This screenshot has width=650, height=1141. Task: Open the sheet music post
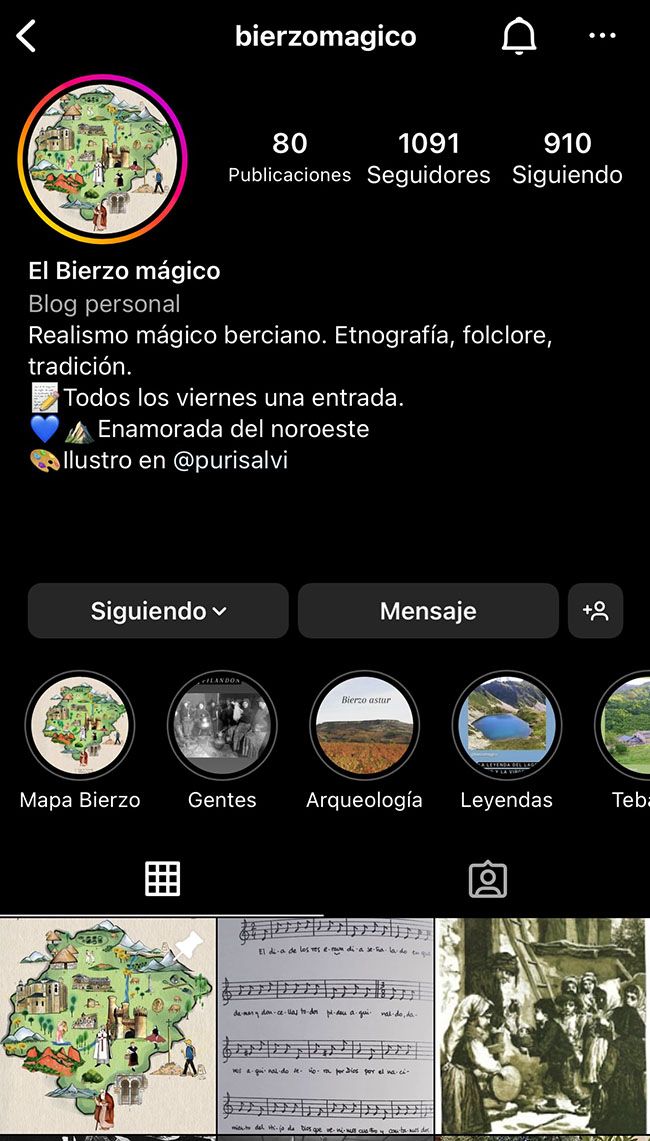click(325, 1027)
